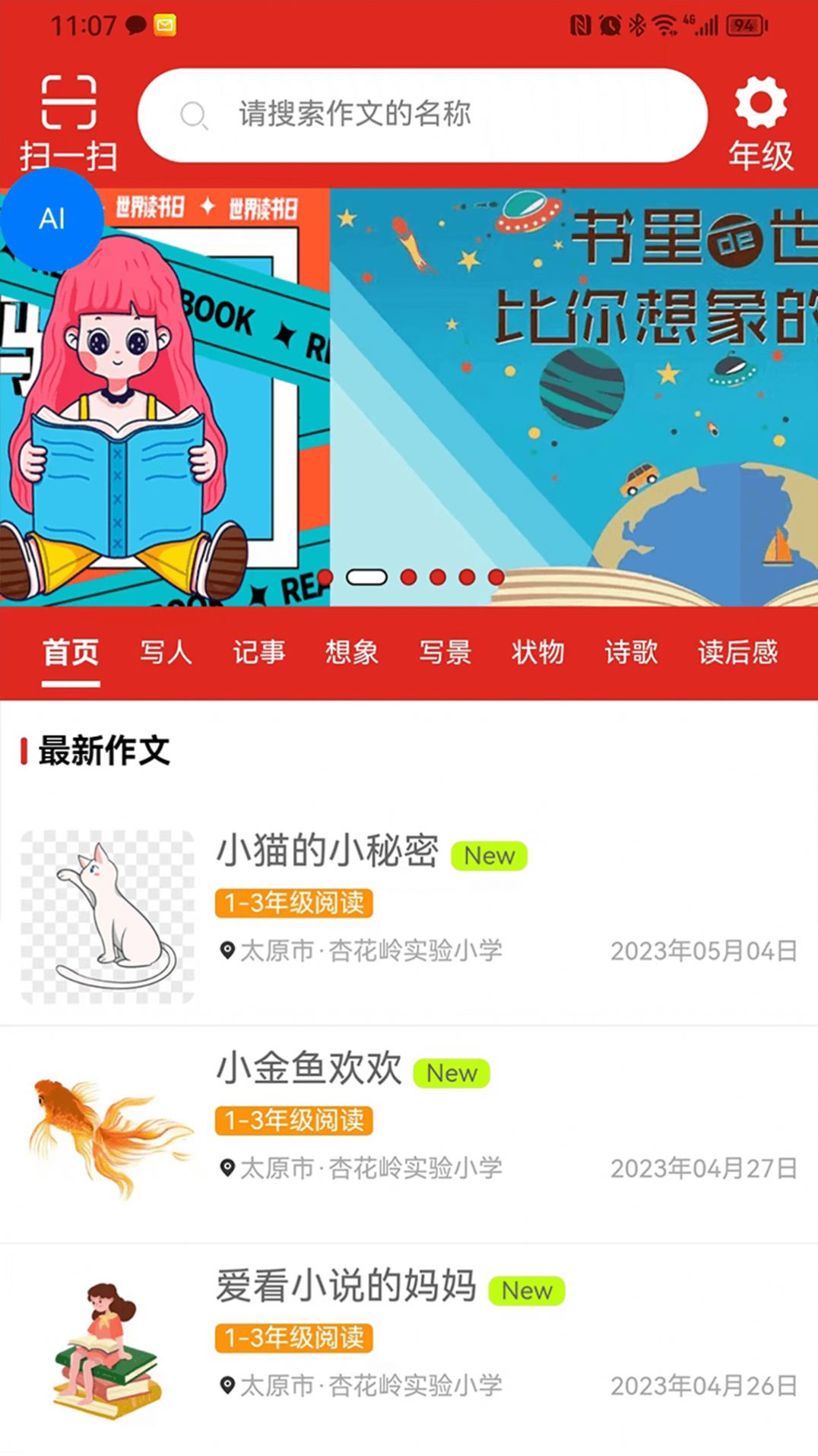Tap the 1-3年级阅读 label under 小金鱼欢欢
This screenshot has width=818, height=1456.
(x=294, y=1119)
